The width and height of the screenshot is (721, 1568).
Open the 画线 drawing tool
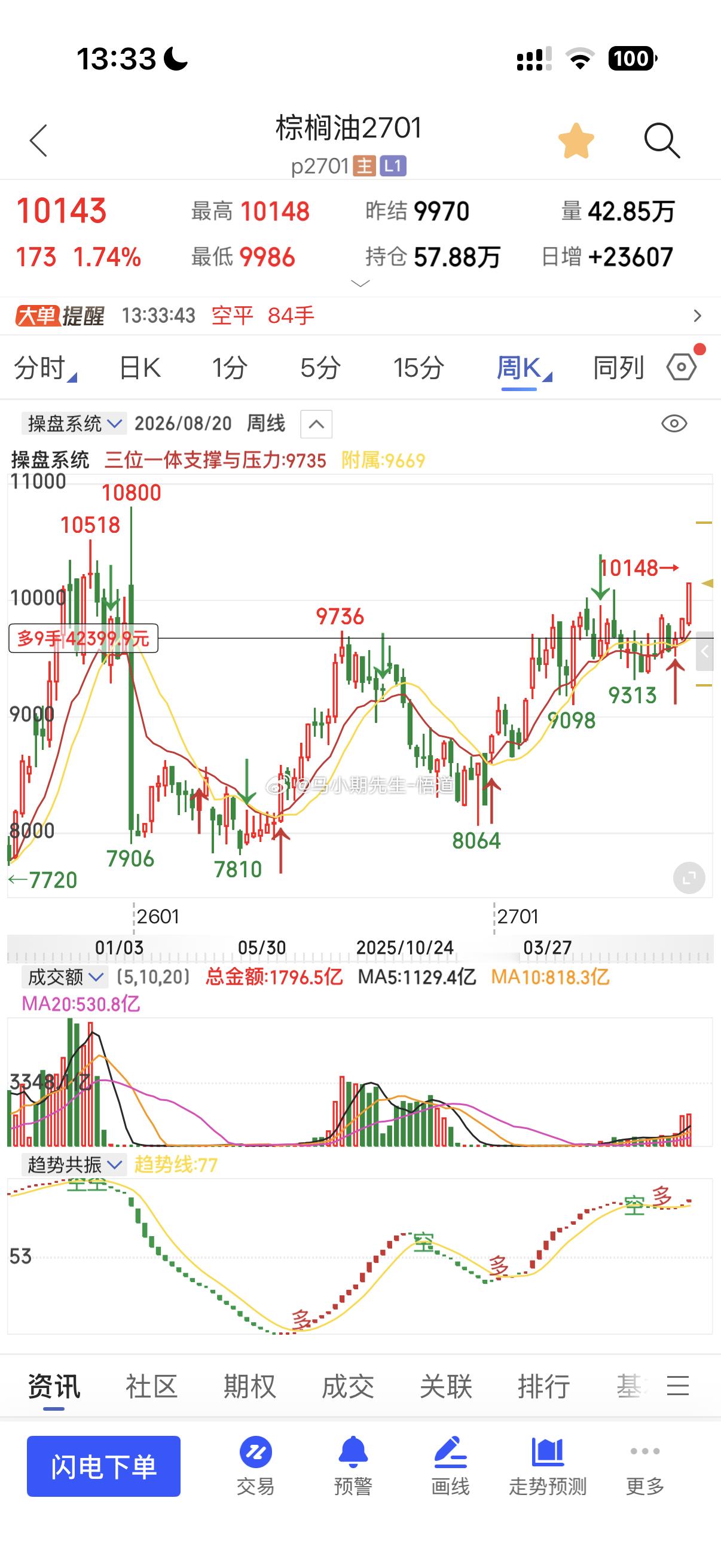[450, 1465]
